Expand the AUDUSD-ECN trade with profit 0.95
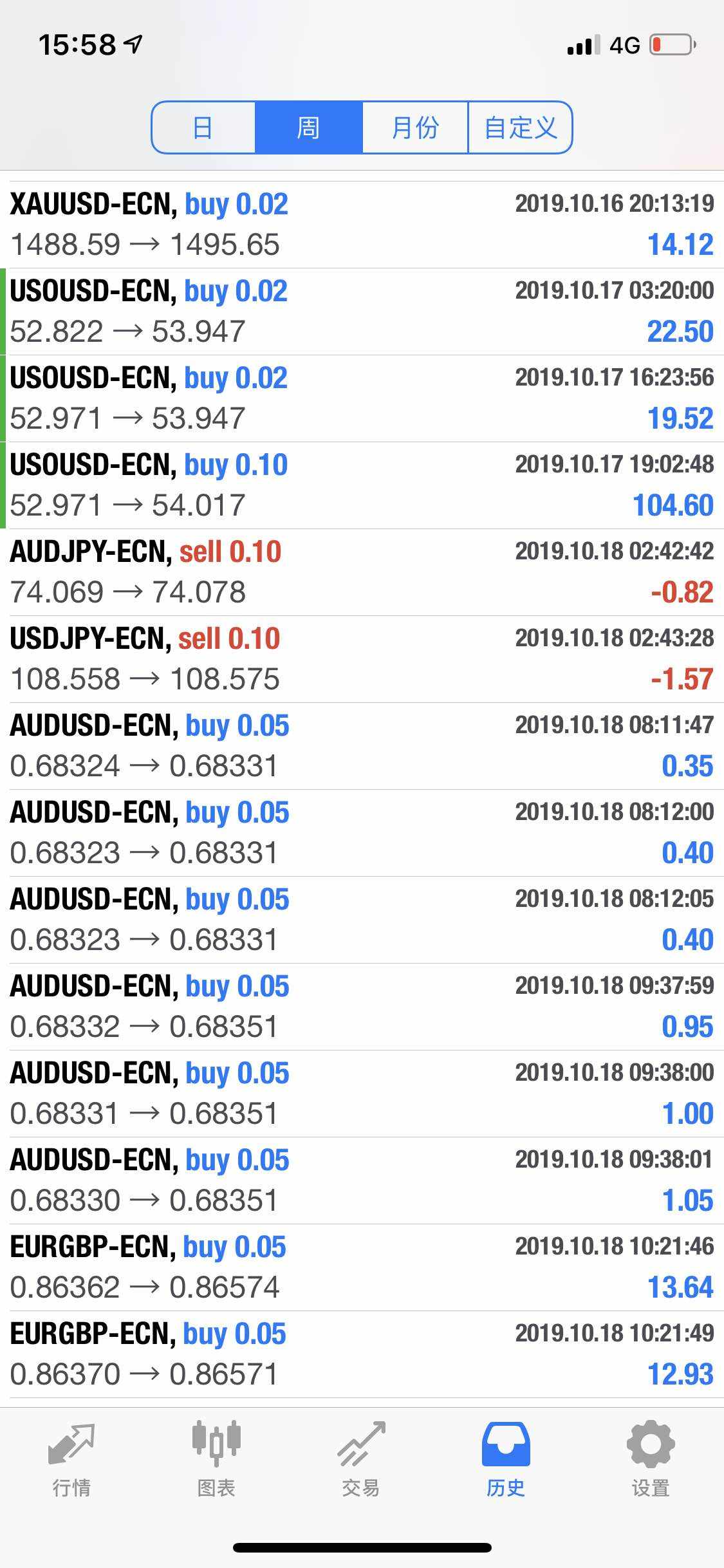This screenshot has height=1568, width=724. click(362, 1007)
